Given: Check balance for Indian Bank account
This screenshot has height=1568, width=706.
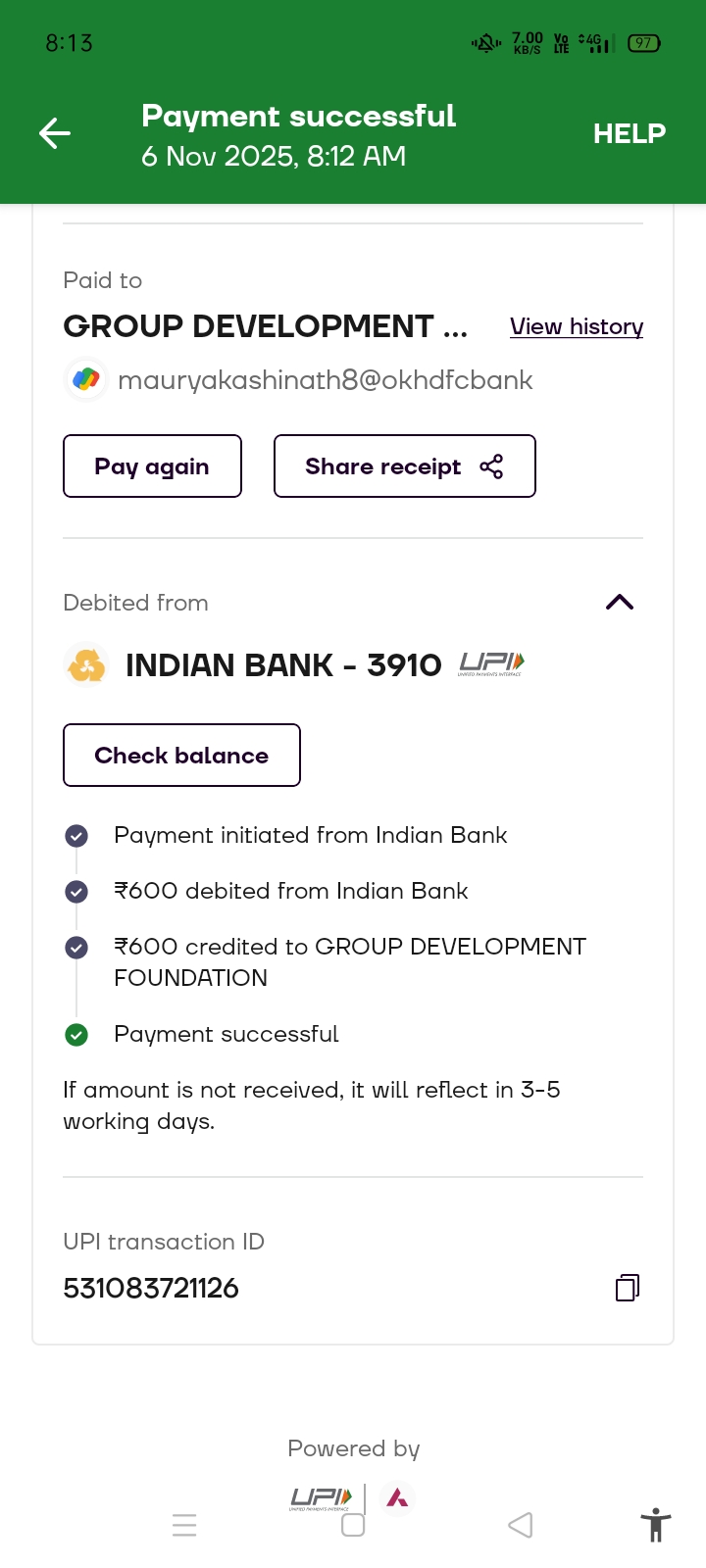Looking at the screenshot, I should click(x=181, y=756).
